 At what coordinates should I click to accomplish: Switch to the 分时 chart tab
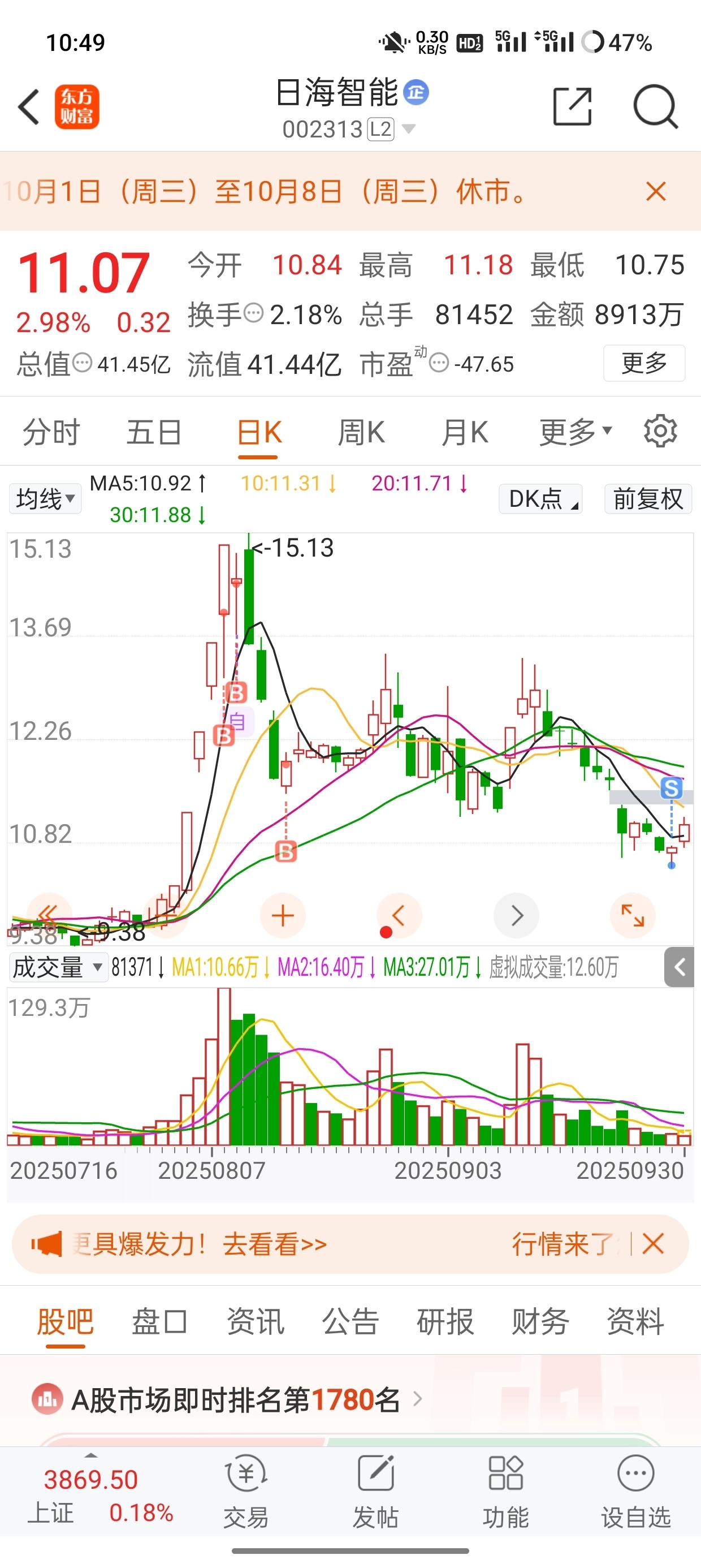51,433
